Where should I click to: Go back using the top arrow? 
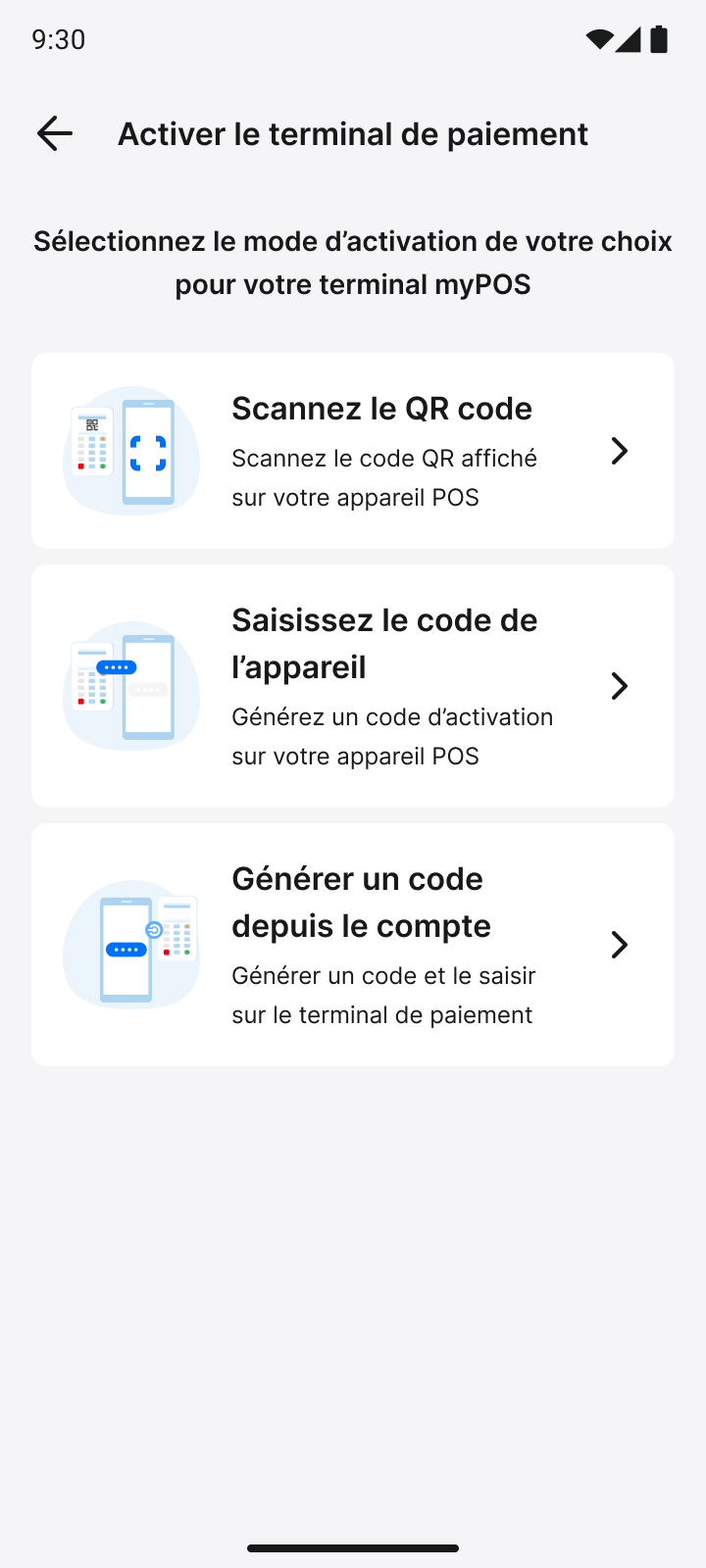pos(55,133)
